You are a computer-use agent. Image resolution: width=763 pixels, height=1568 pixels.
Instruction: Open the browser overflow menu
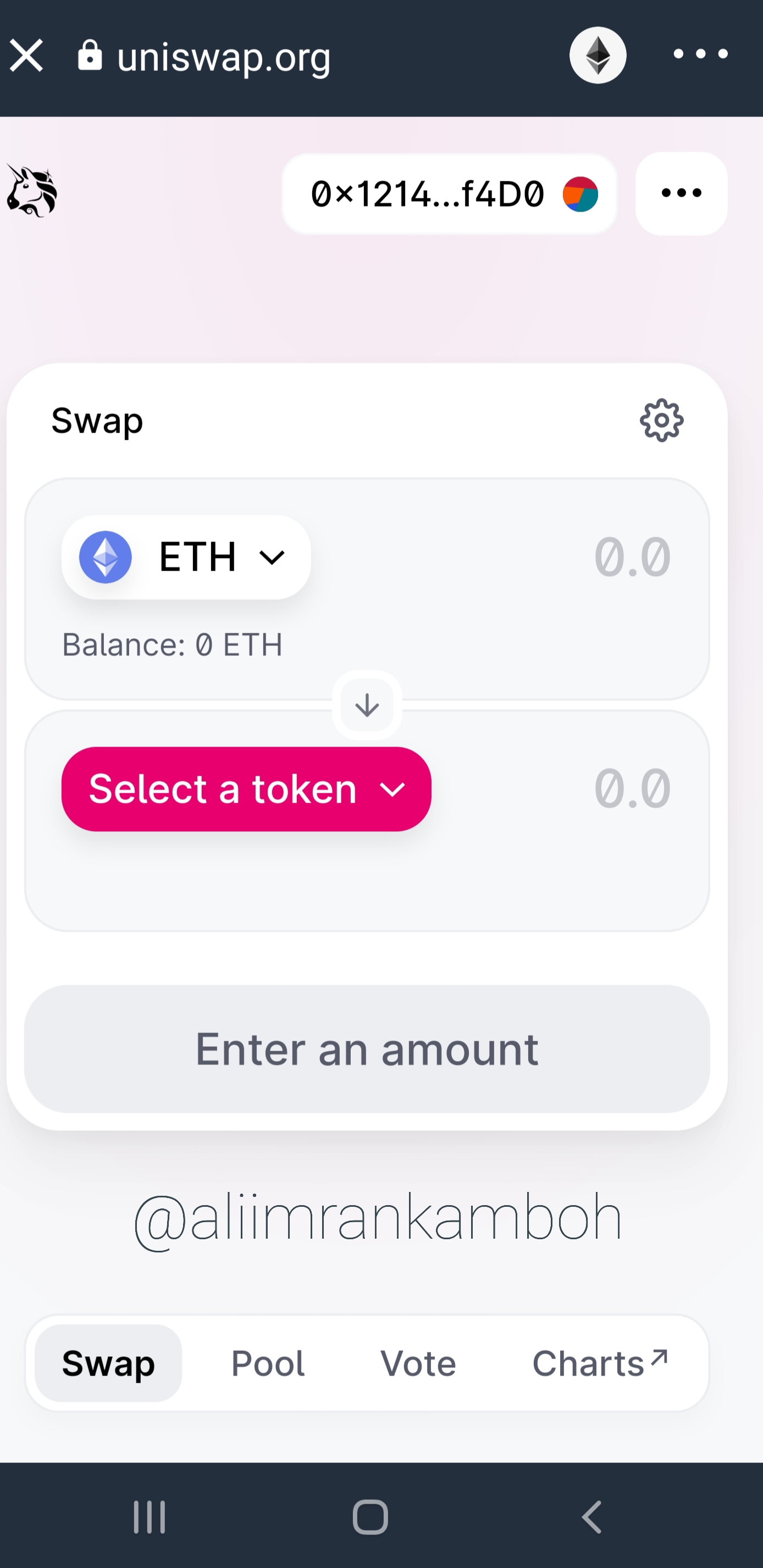700,54
